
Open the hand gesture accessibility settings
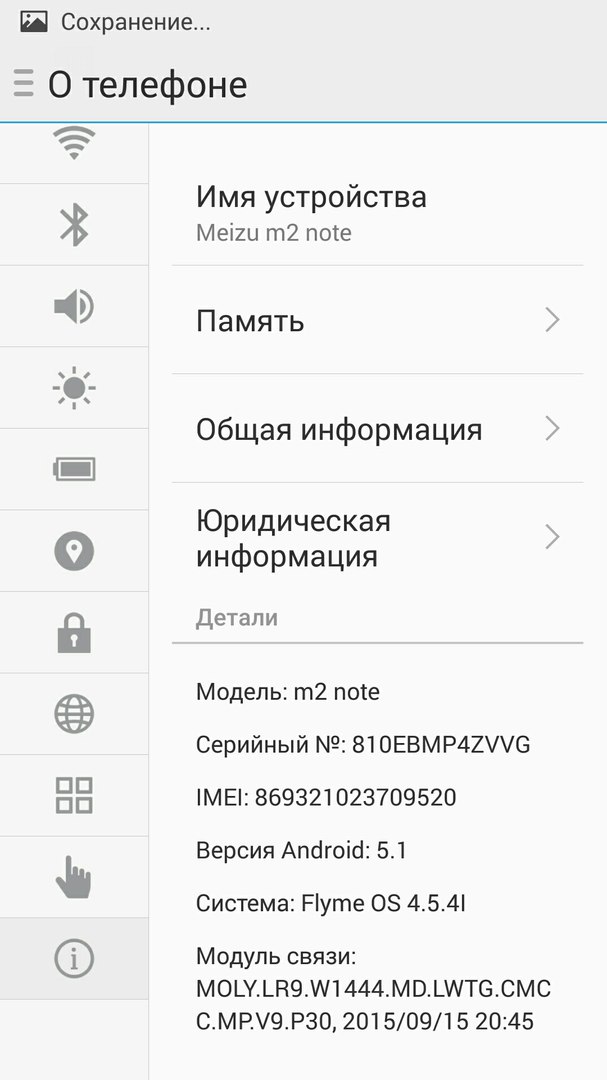(x=74, y=877)
